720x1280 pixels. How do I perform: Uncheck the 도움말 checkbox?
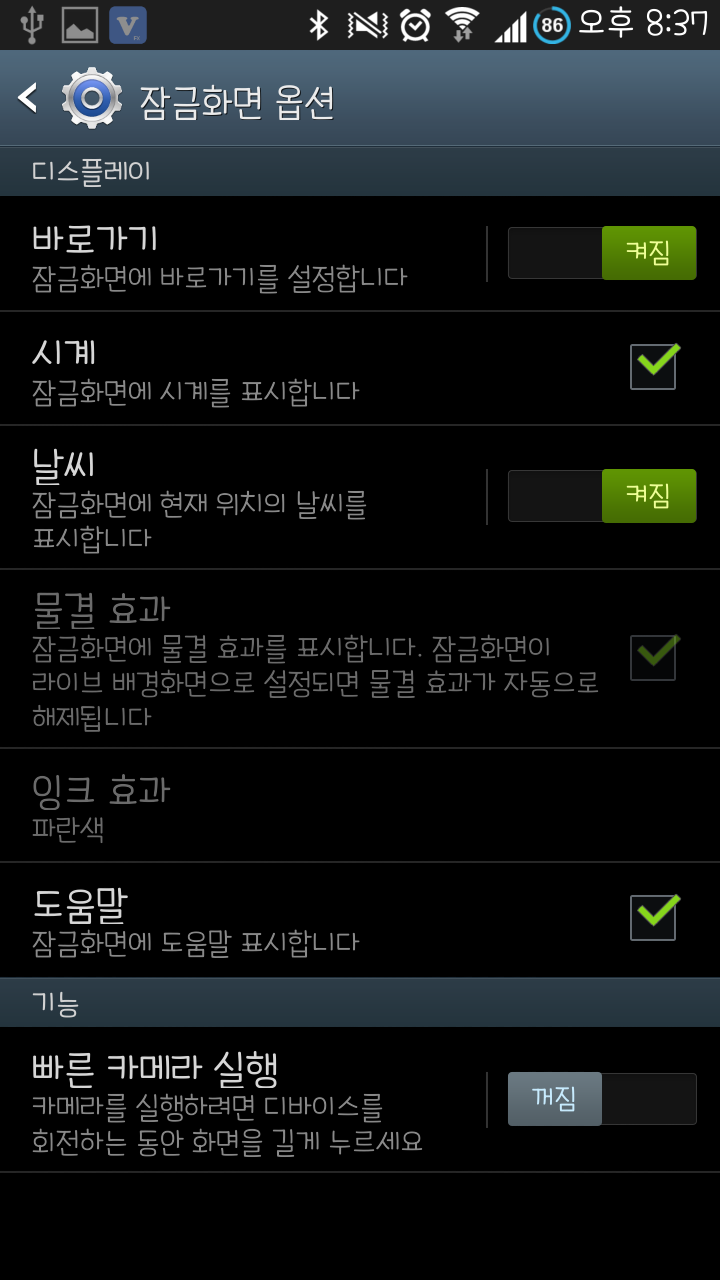point(653,918)
